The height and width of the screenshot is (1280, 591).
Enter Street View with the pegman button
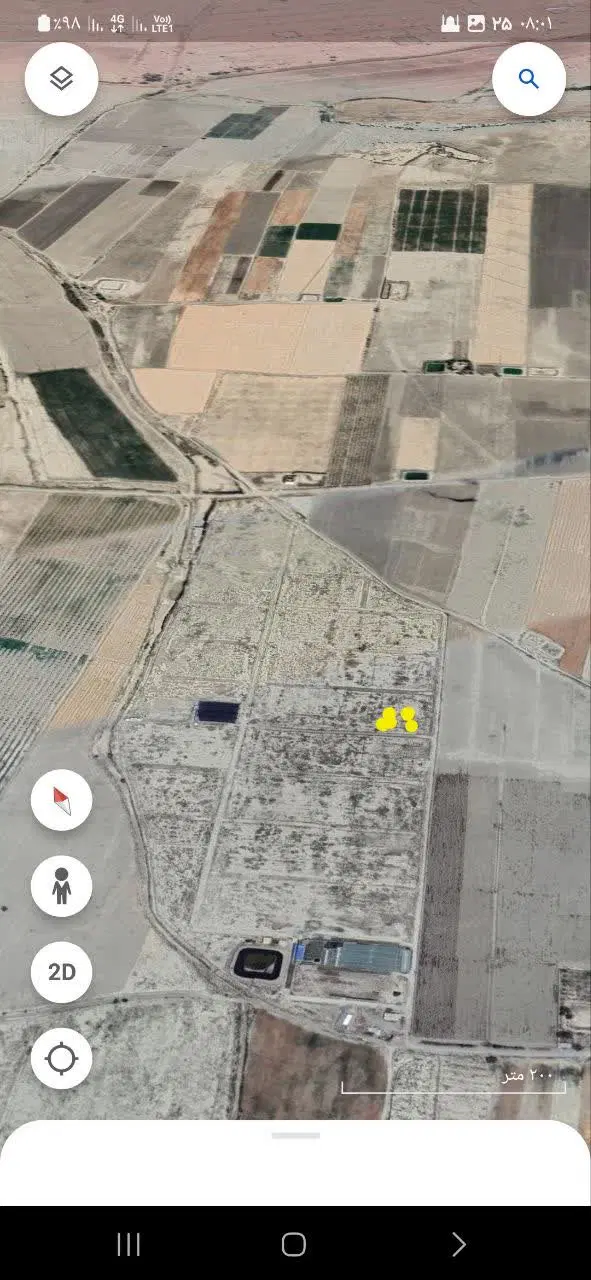(61, 886)
